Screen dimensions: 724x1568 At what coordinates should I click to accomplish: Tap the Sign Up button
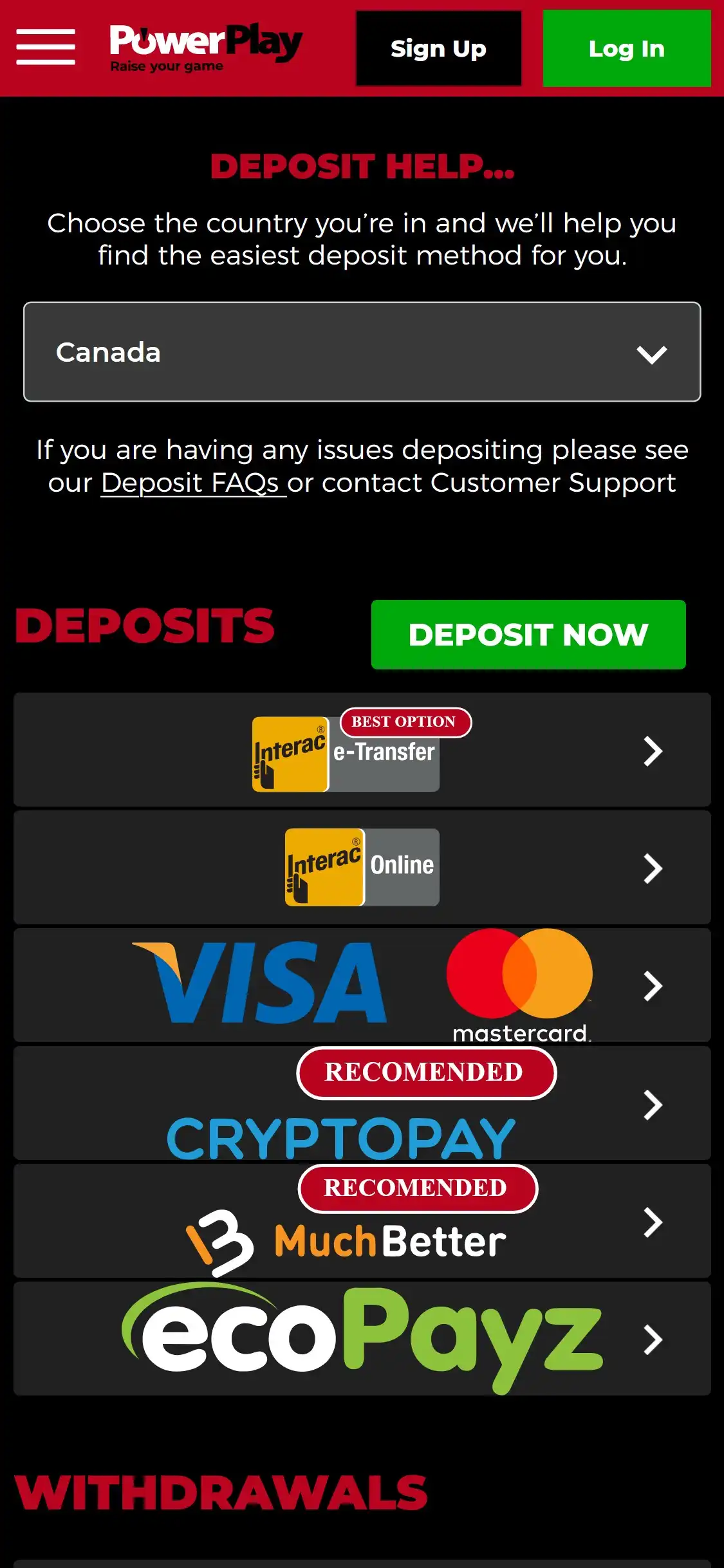tap(438, 48)
